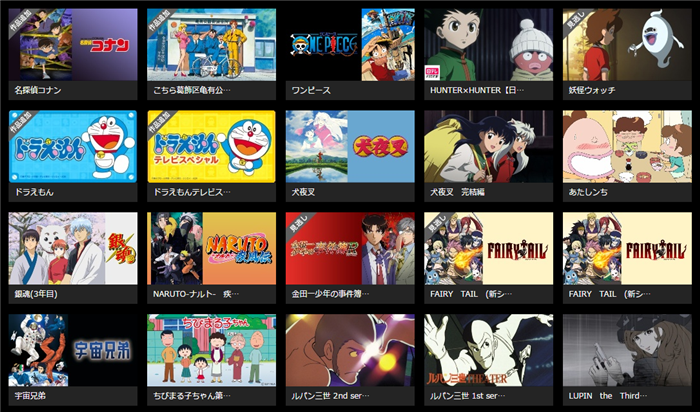Open the LUPIN the Third card
The width and height of the screenshot is (700, 412).
[x=627, y=350]
